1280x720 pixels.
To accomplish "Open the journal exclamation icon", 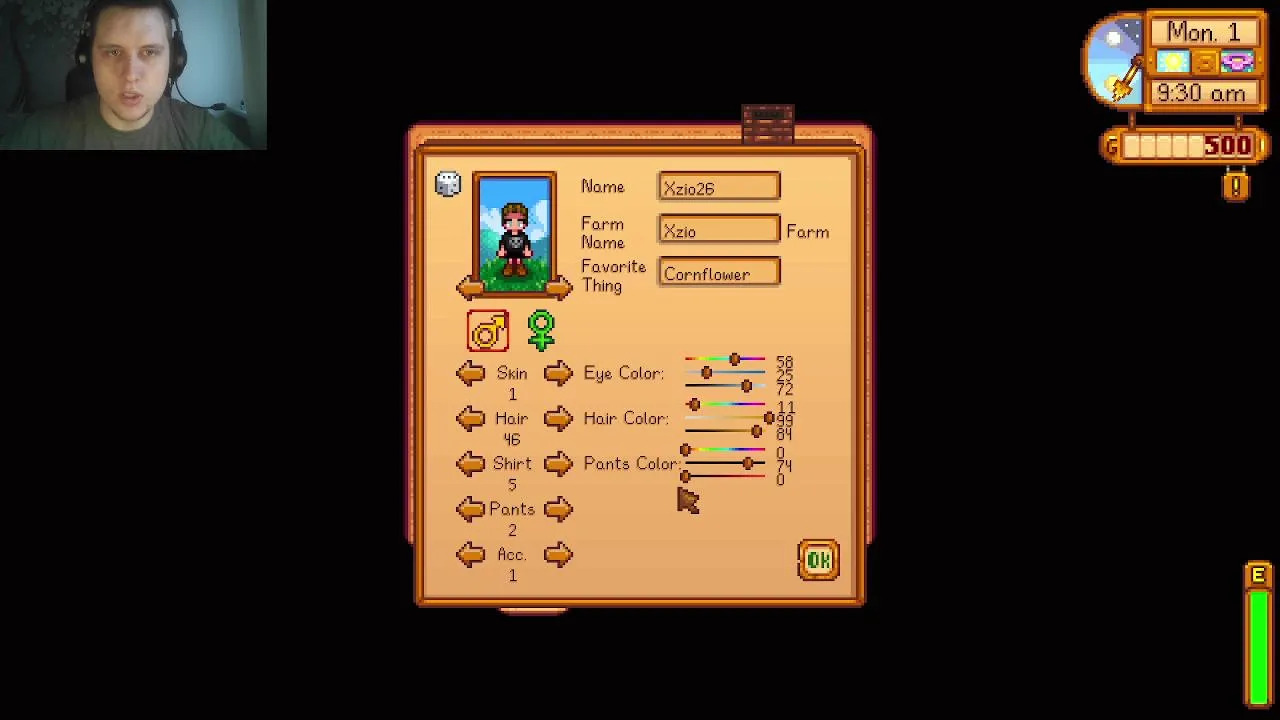I will pyautogui.click(x=1236, y=186).
